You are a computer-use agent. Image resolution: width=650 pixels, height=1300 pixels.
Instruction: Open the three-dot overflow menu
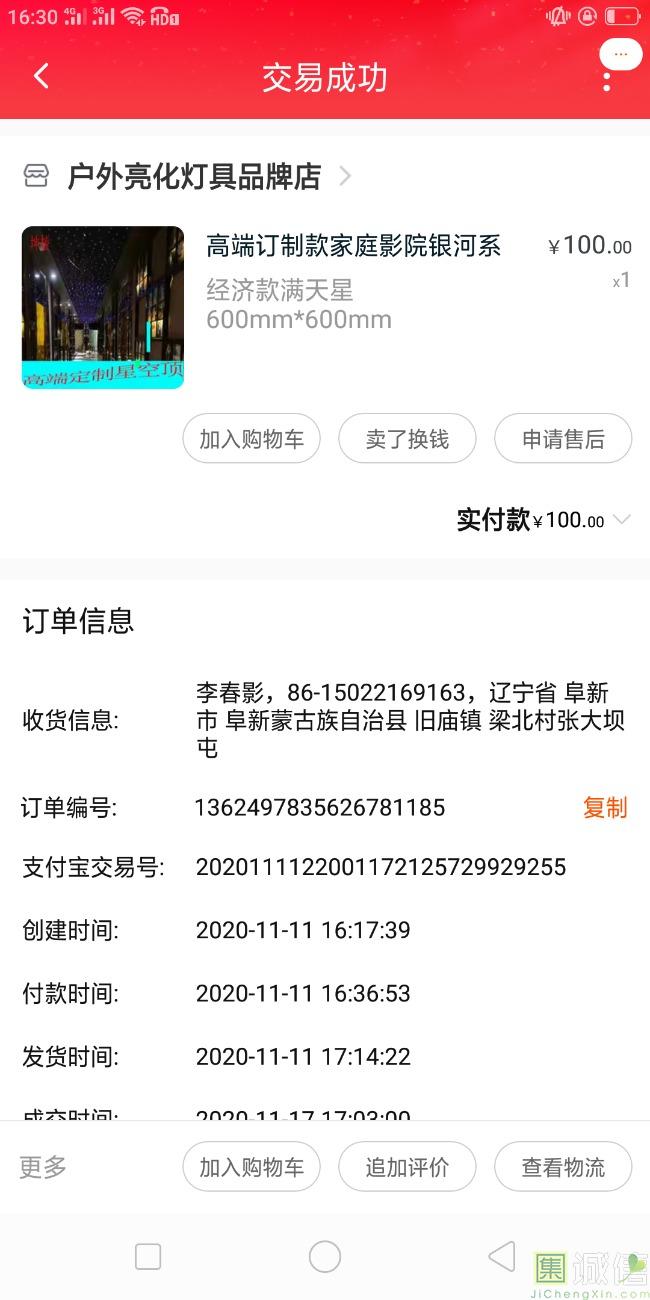[607, 80]
